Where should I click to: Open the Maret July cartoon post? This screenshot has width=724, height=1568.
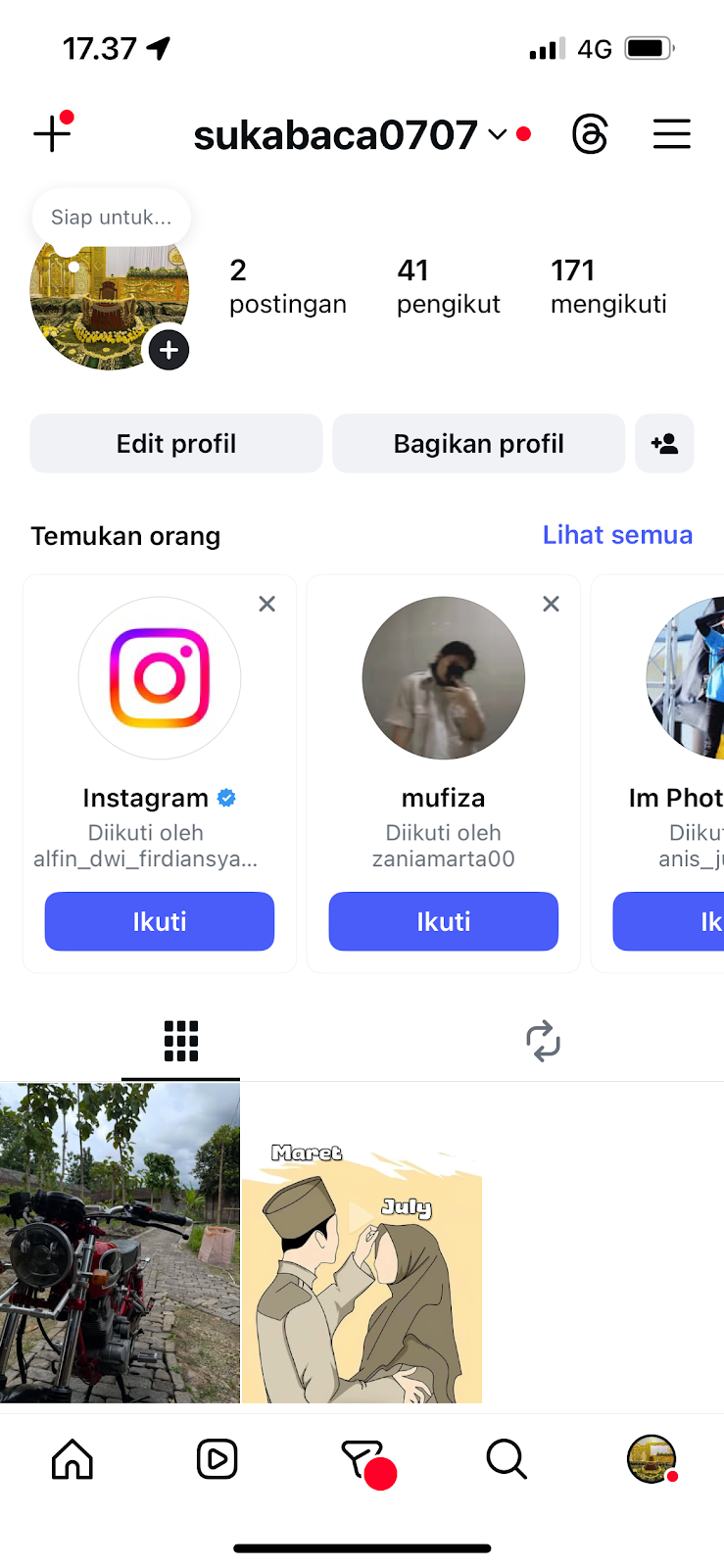362,1243
